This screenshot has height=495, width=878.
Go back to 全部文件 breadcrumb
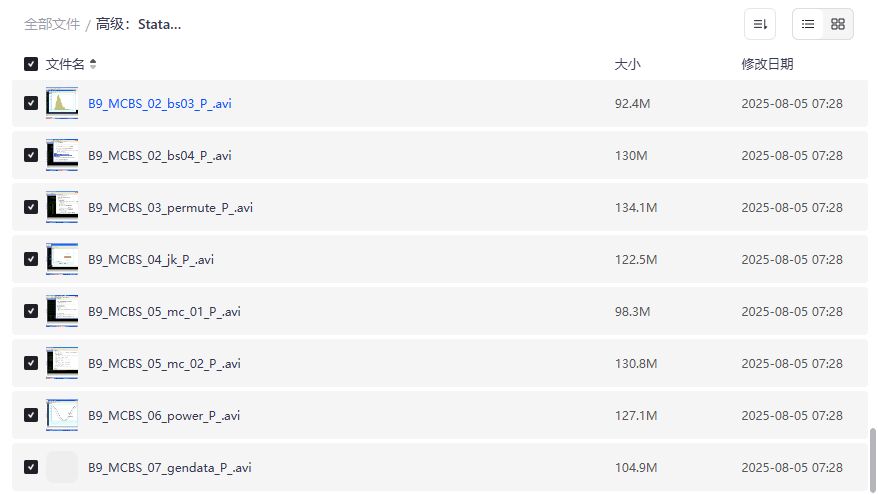[x=52, y=24]
